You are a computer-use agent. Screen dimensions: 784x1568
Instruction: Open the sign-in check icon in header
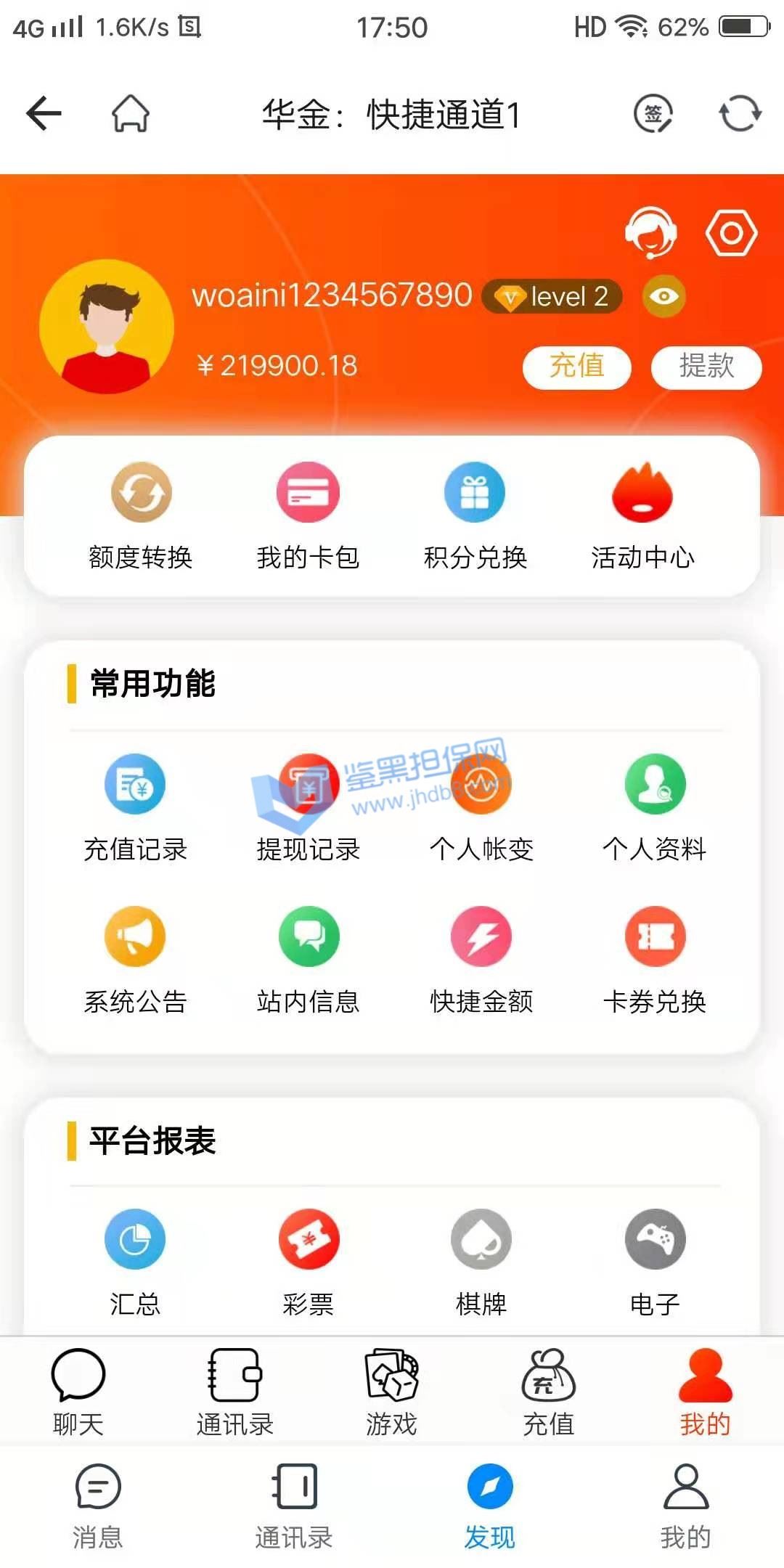(653, 114)
